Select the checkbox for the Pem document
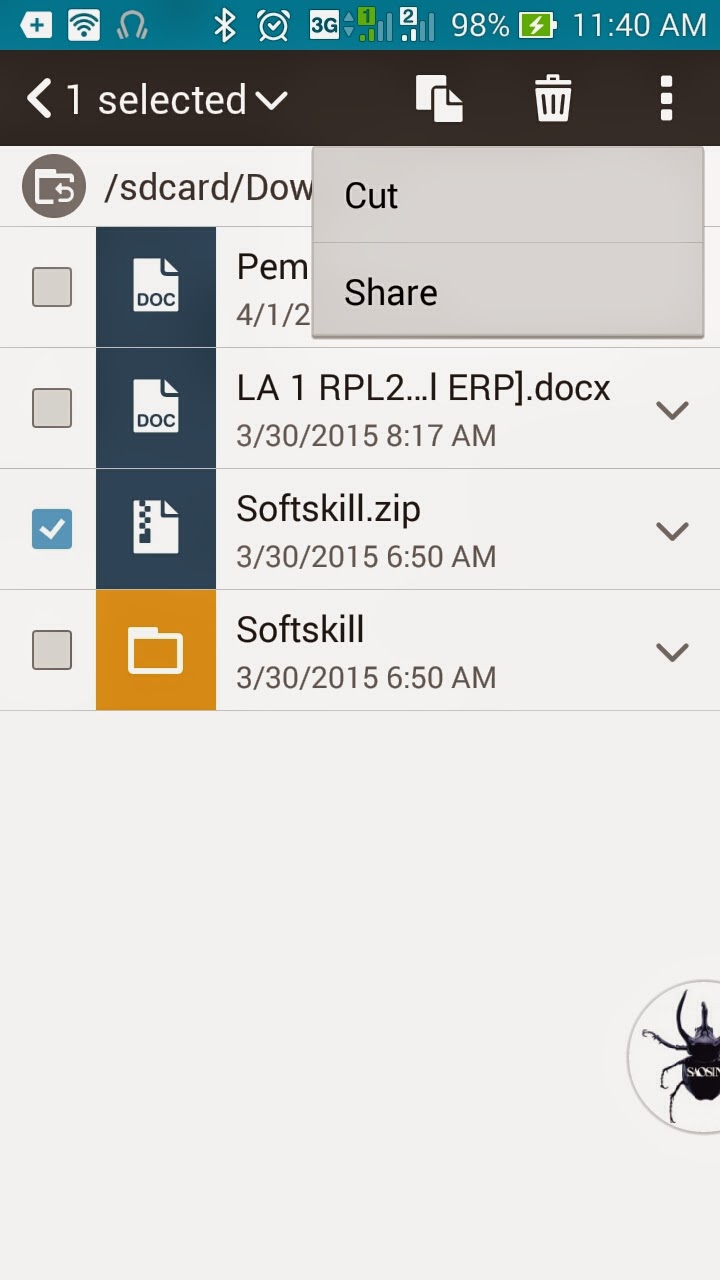Screen dimensions: 720x1280 click(52, 287)
